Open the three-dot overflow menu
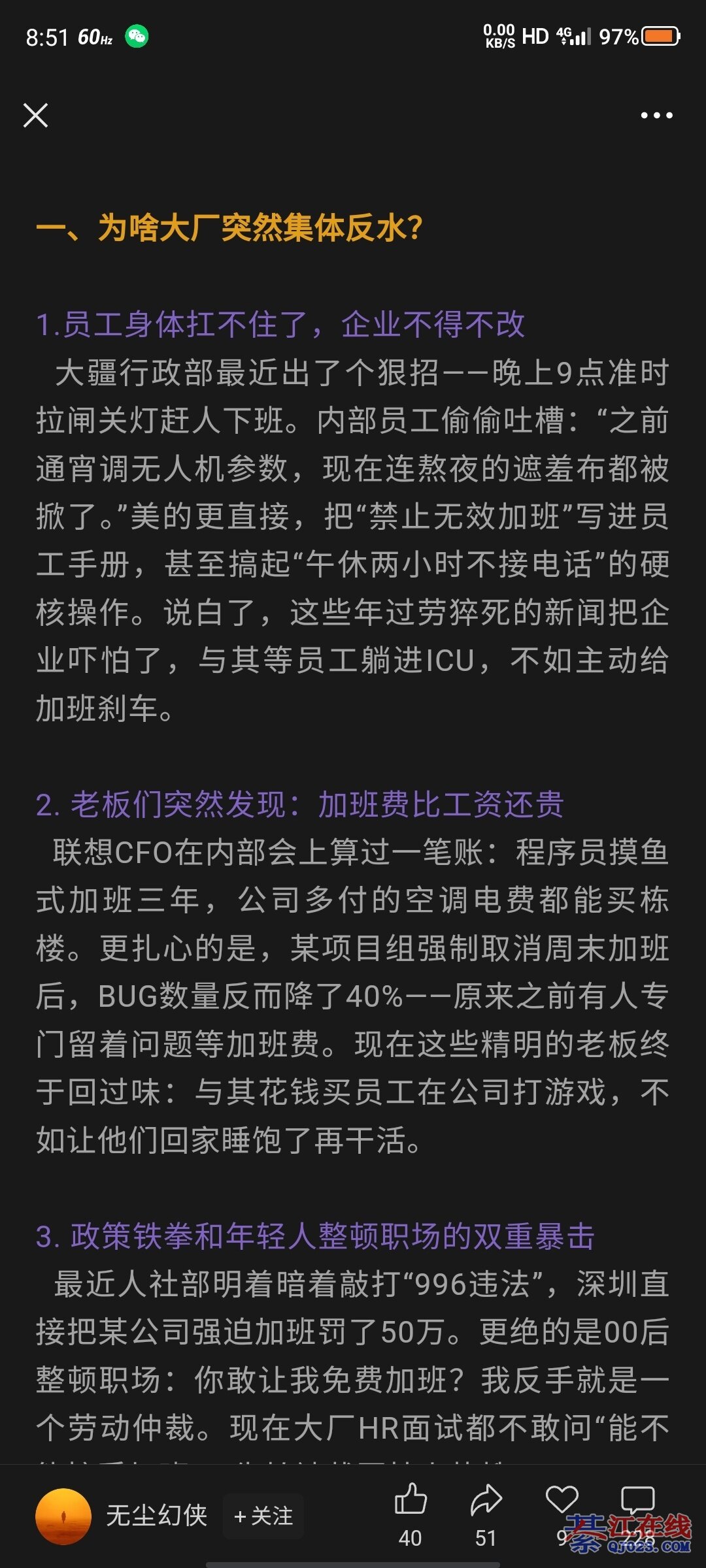This screenshot has width=706, height=1568. click(656, 116)
